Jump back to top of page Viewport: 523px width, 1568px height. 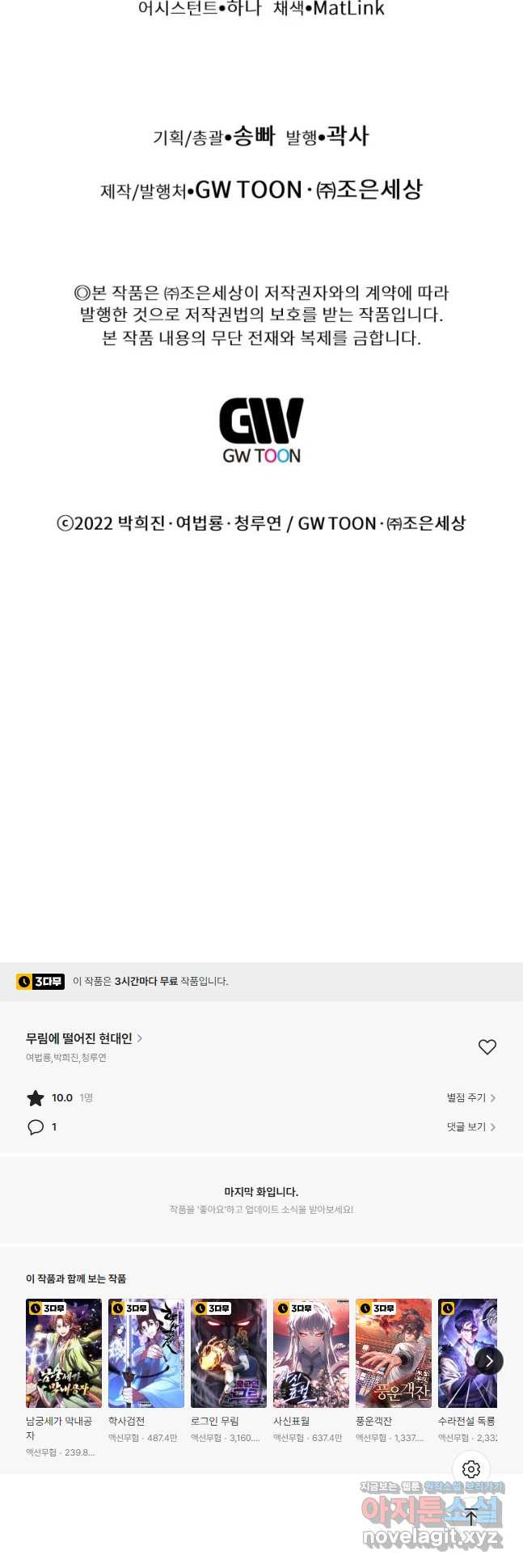click(x=471, y=1518)
